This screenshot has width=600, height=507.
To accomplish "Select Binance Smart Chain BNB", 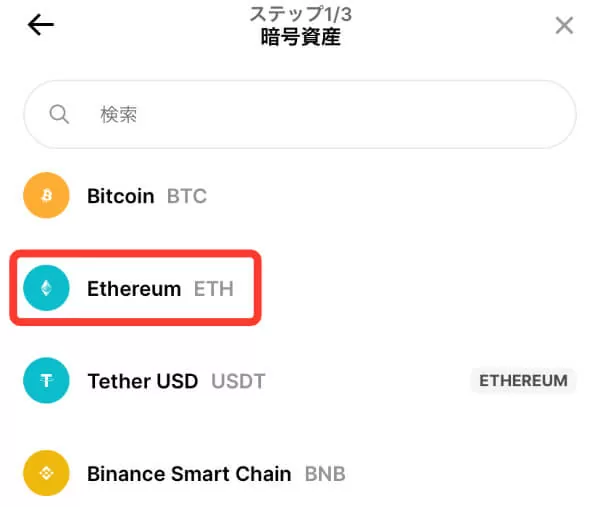I will click(x=215, y=474).
